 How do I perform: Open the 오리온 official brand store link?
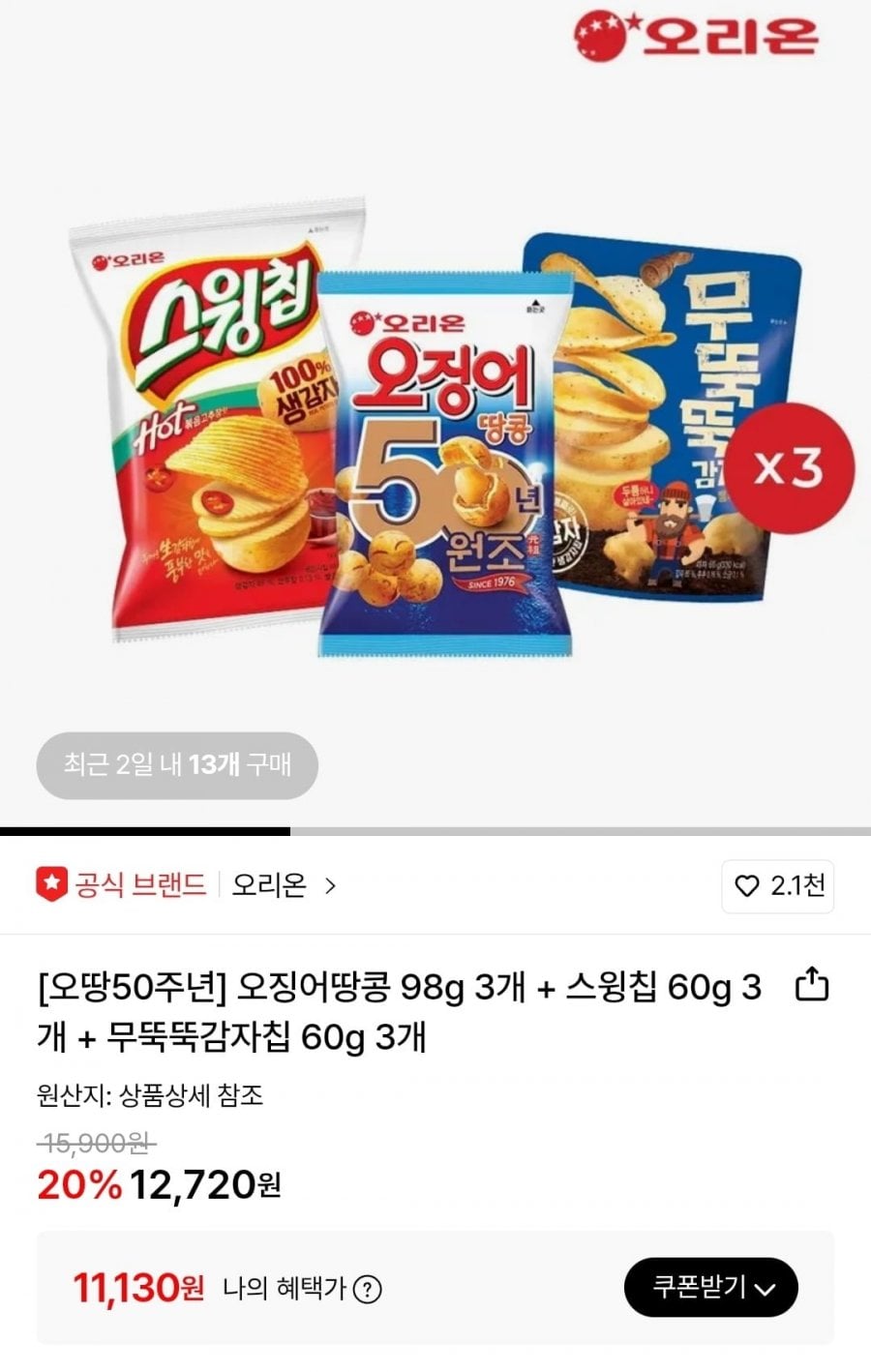point(281,885)
